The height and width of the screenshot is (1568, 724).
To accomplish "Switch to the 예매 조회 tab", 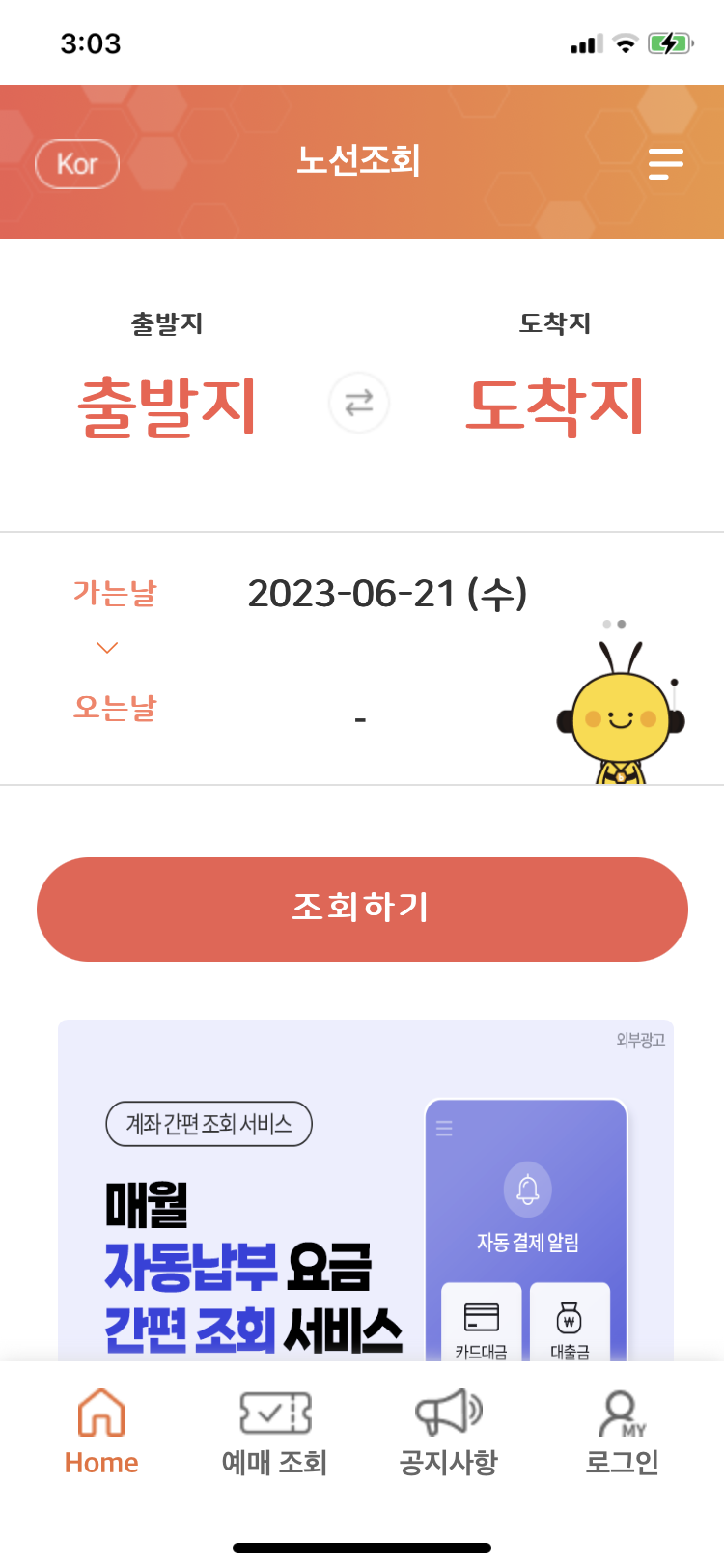I will pos(273,1461).
